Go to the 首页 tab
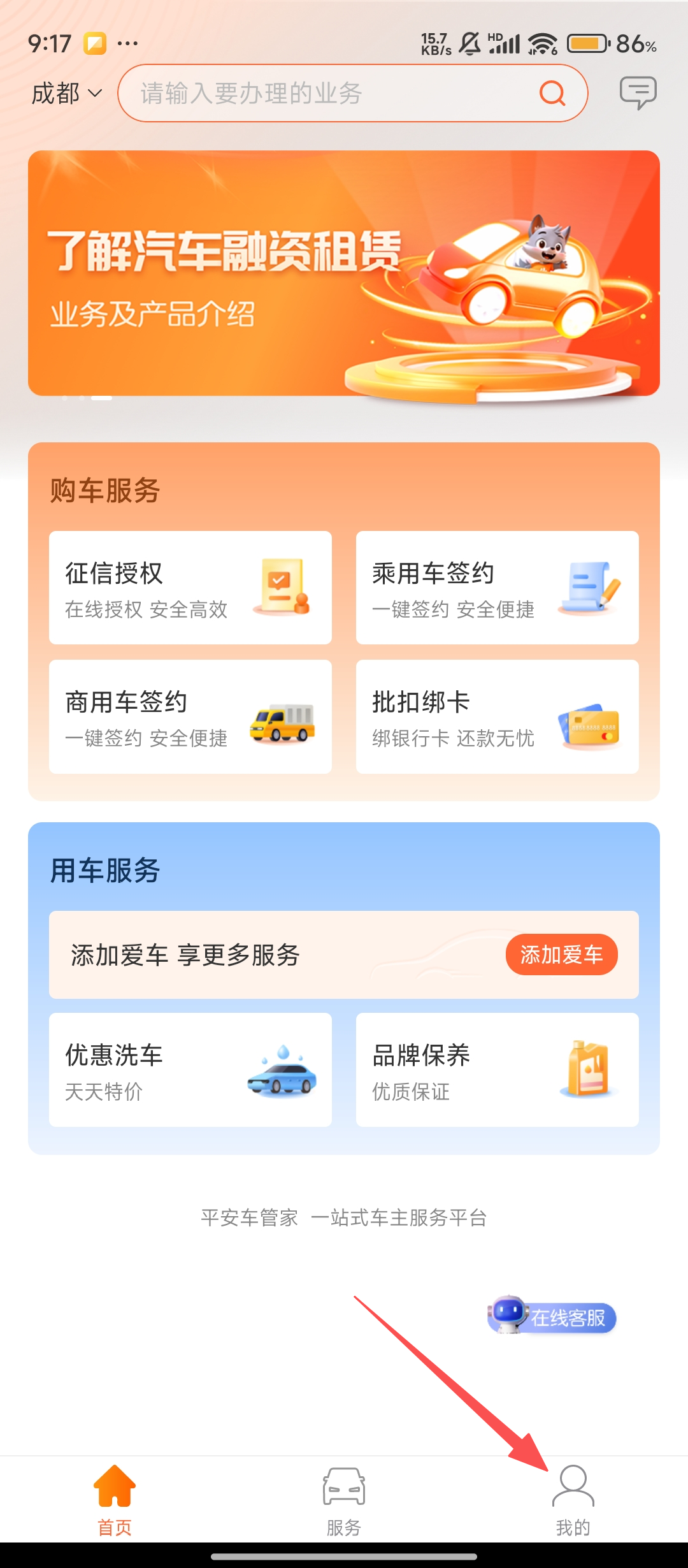Screen dimensions: 688x1568 [x=115, y=1500]
